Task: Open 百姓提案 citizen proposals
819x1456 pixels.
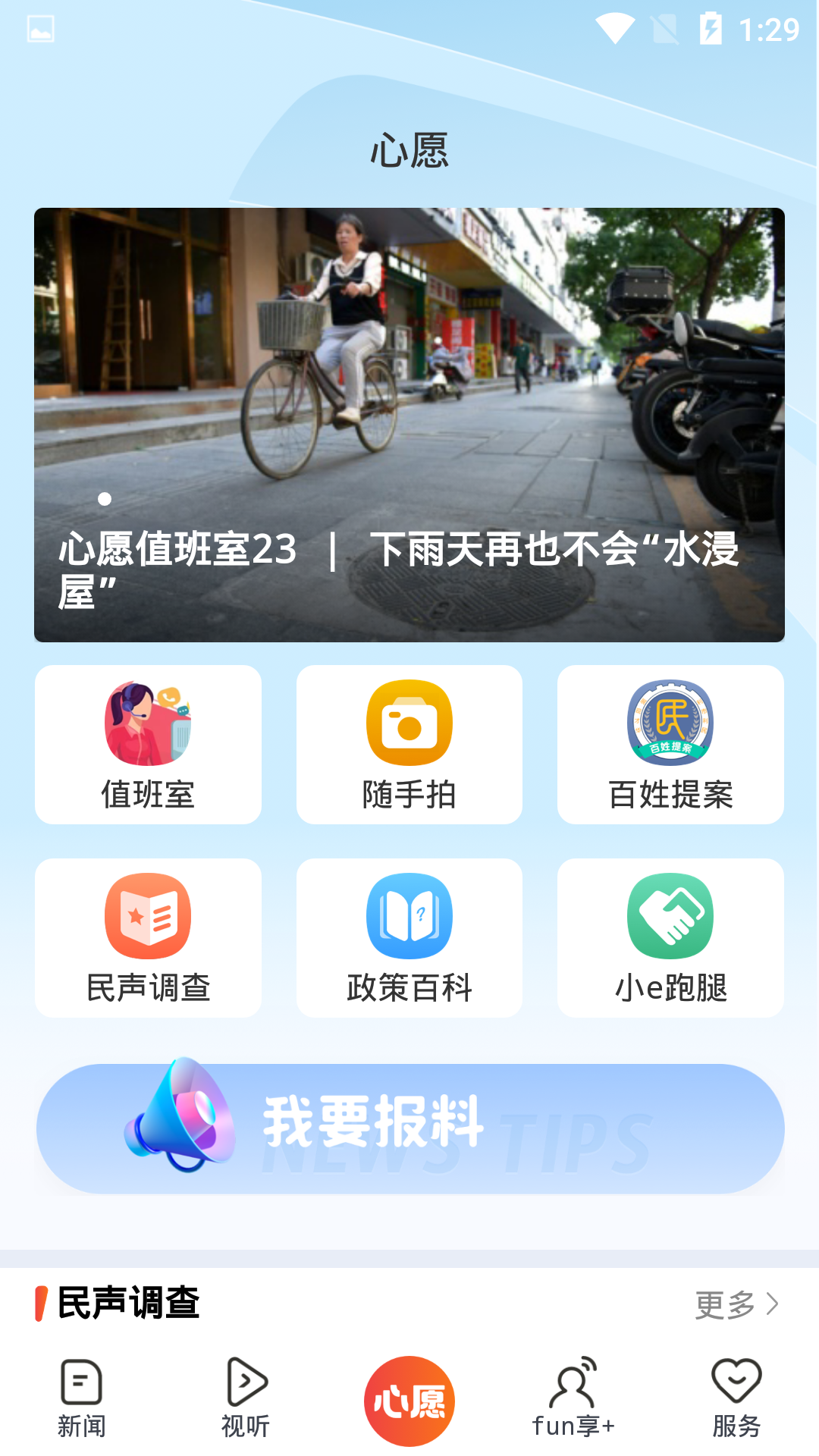Action: point(670,744)
